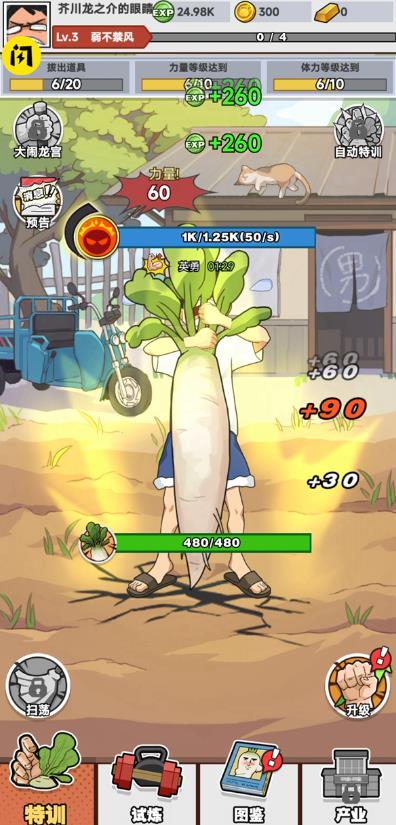Open the 力量等级达到 quest
396x825 pixels.
click(198, 77)
